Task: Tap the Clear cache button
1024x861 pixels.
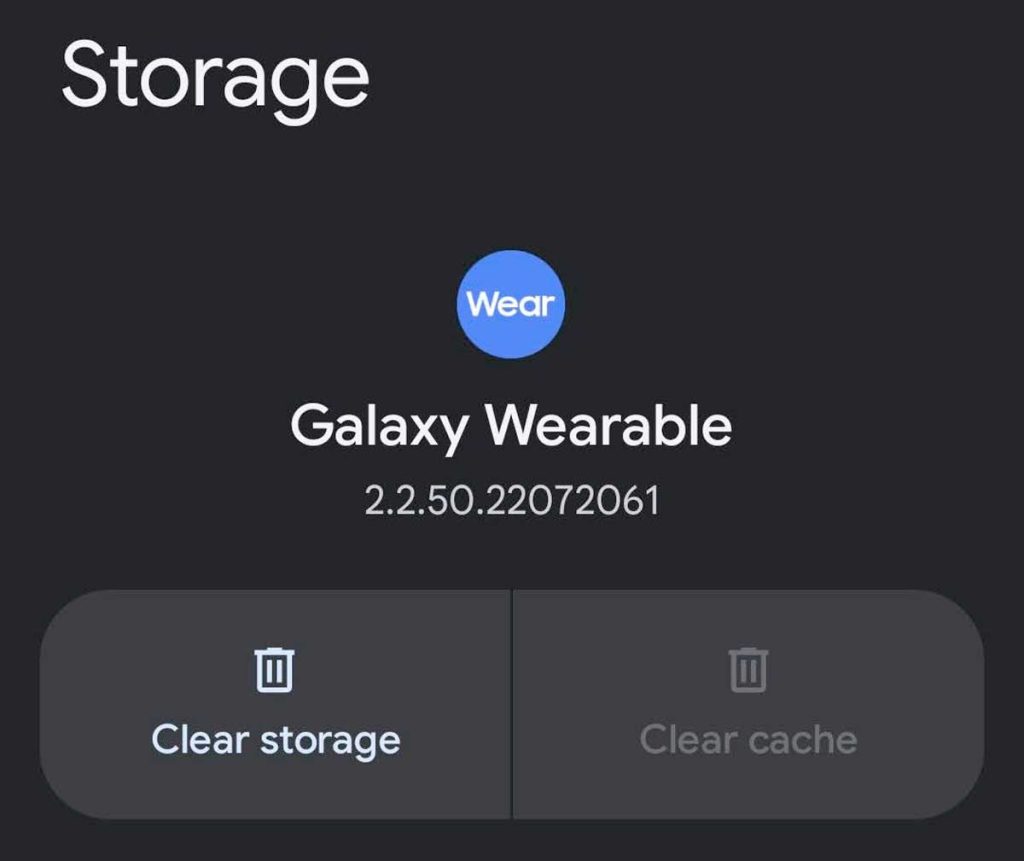Action: [x=748, y=705]
